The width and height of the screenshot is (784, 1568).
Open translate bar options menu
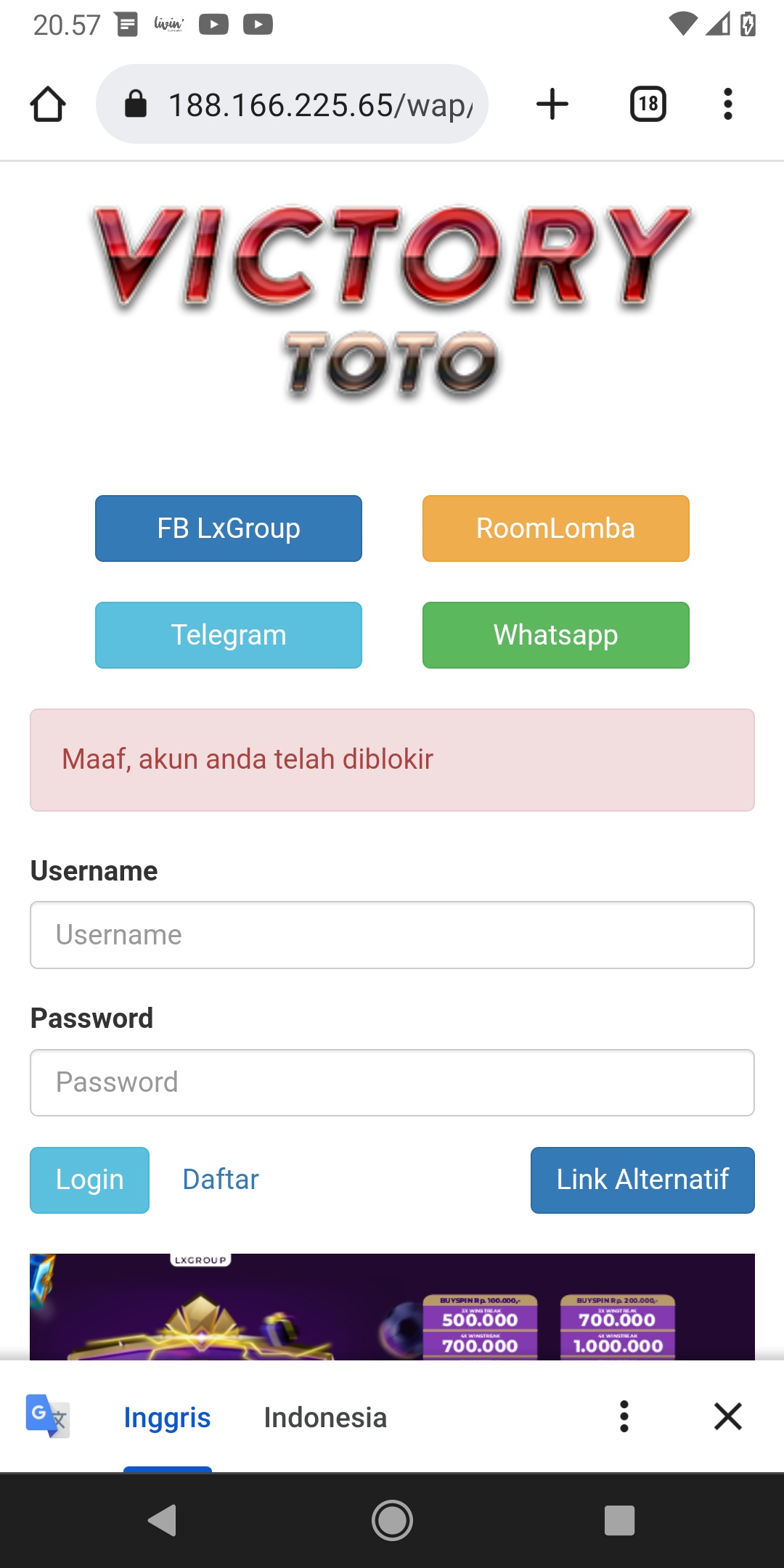click(x=624, y=1416)
